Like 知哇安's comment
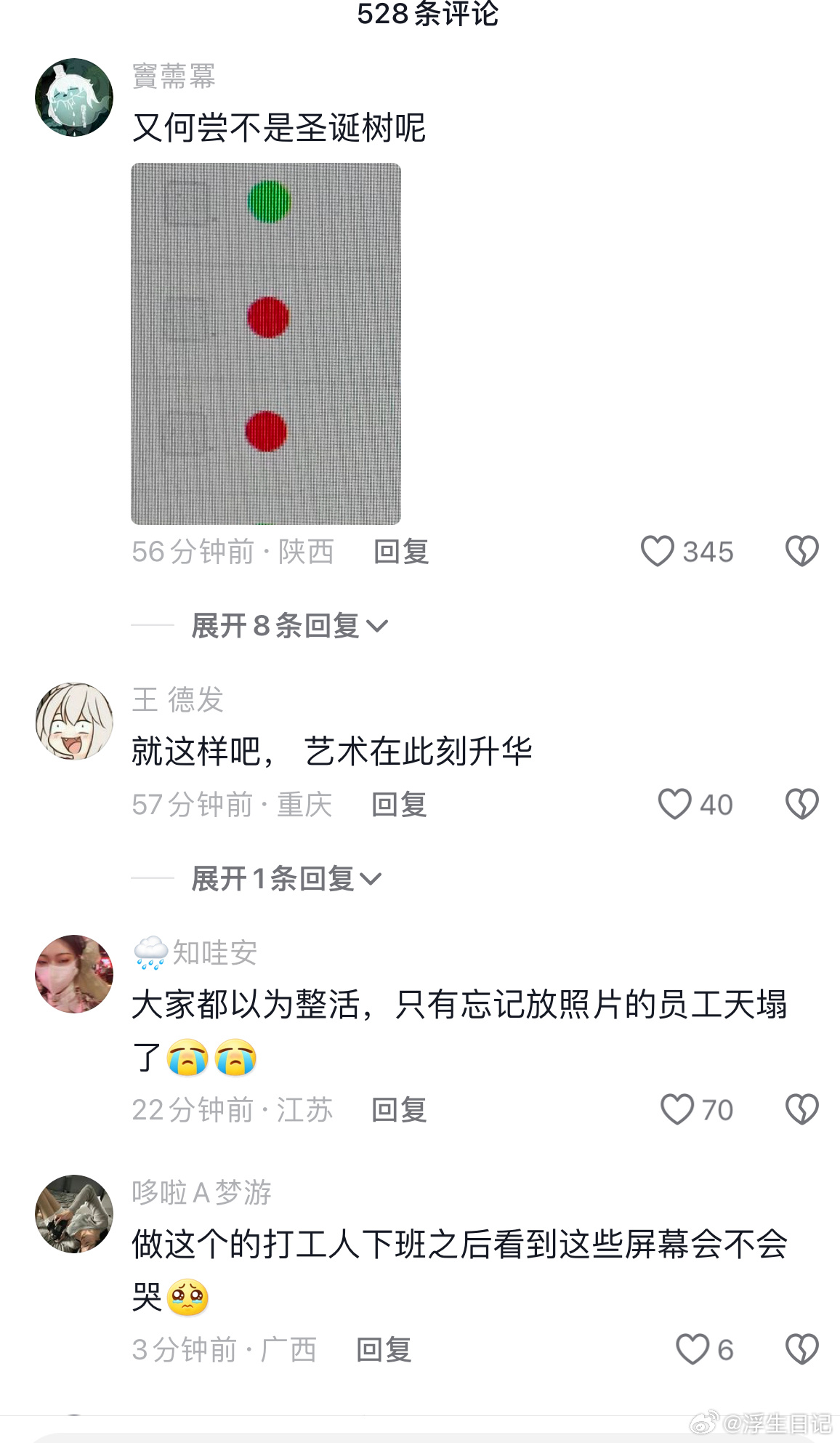 (677, 1109)
